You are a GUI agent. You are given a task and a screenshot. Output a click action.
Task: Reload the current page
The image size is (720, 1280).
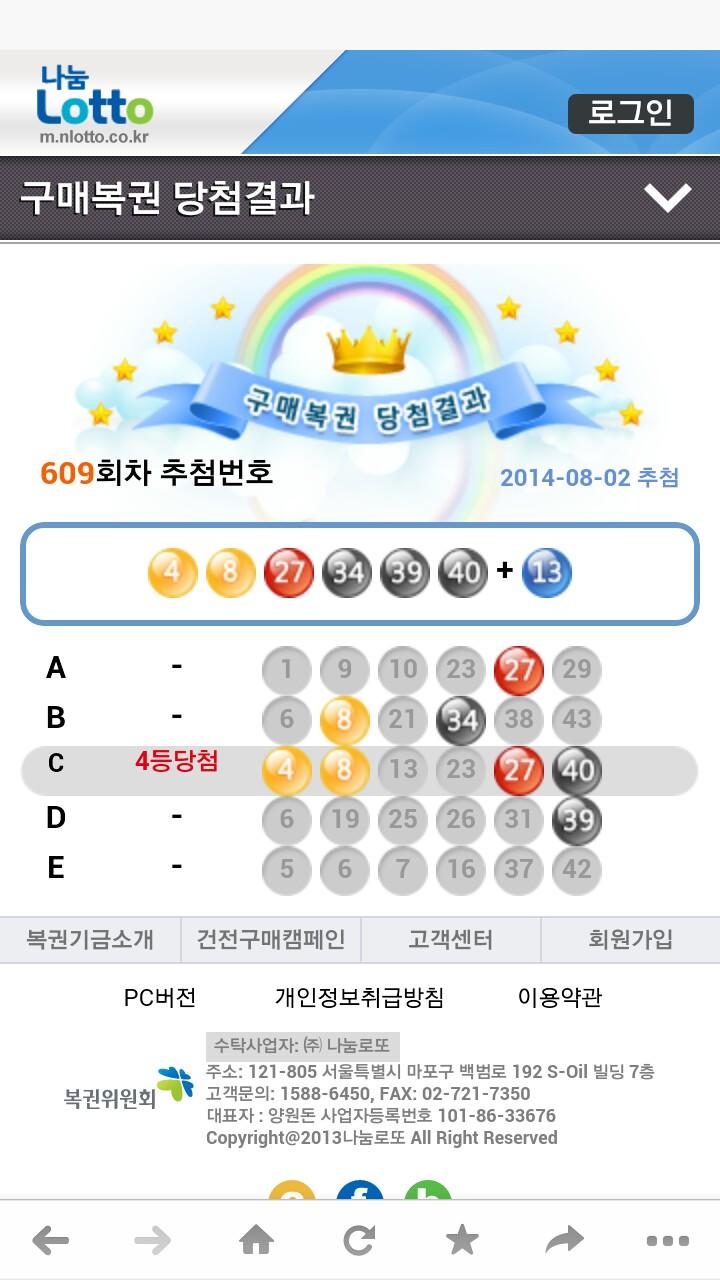359,1241
